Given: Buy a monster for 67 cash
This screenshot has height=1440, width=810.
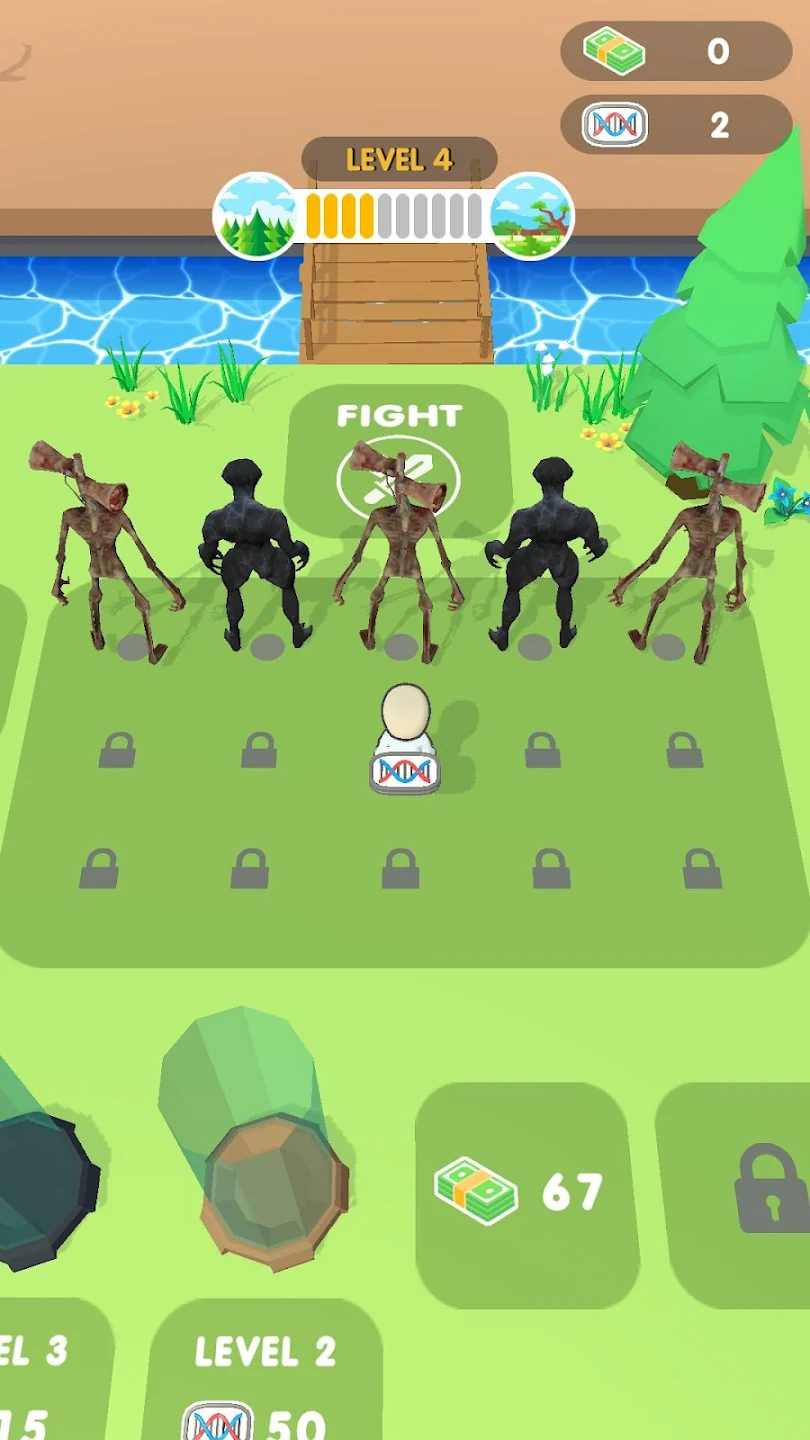Looking at the screenshot, I should tap(526, 1193).
